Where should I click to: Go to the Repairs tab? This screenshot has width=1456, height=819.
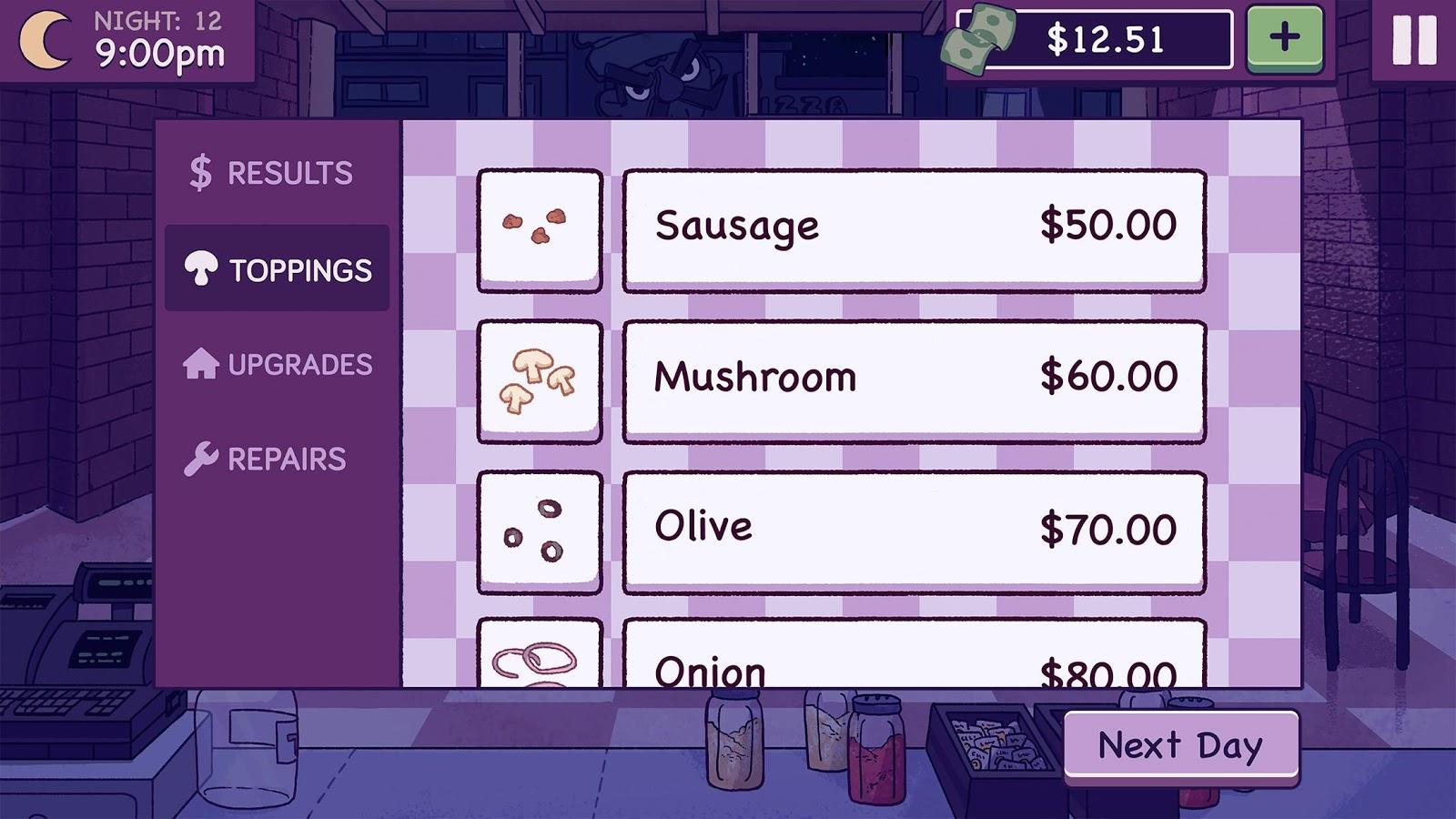coord(266,459)
